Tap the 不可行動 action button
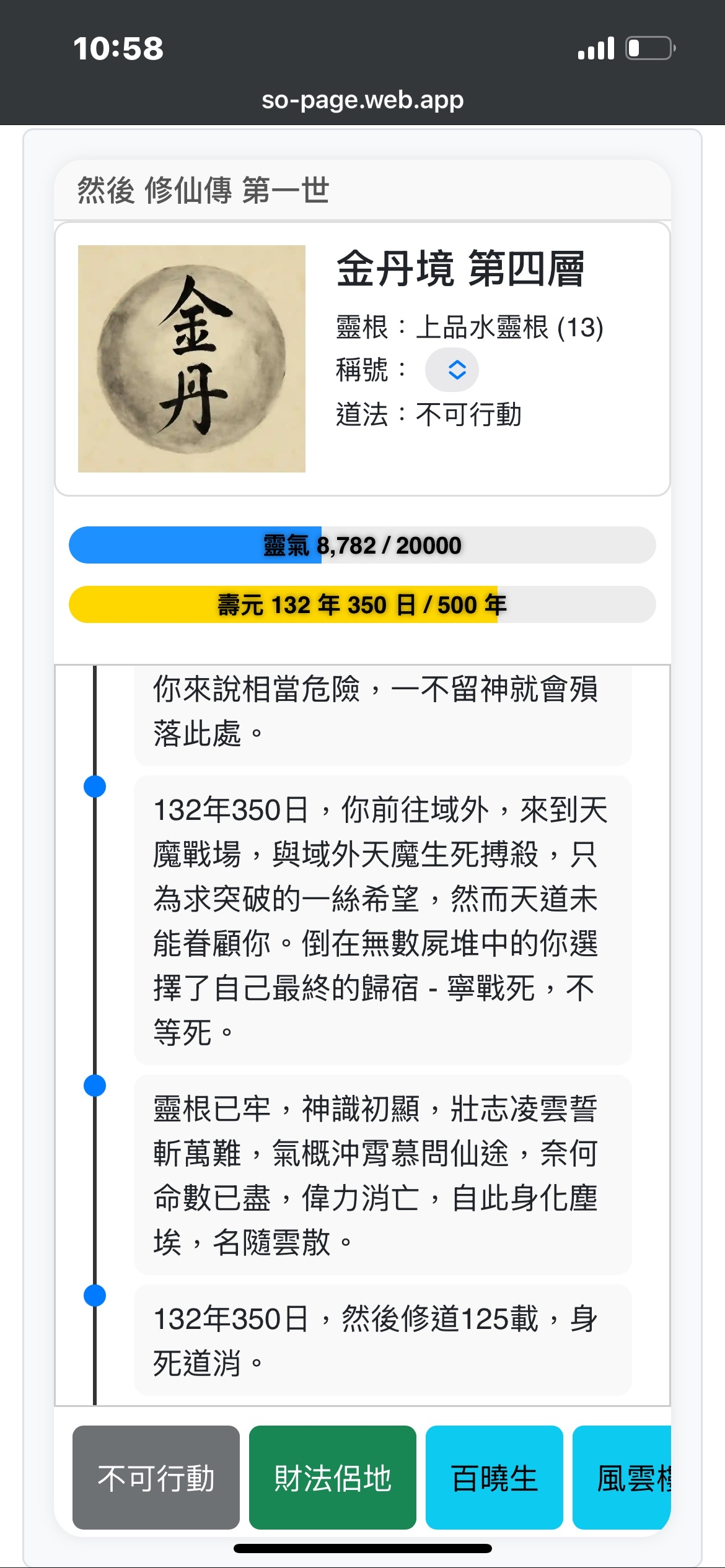The image size is (725, 1568). (x=156, y=1478)
